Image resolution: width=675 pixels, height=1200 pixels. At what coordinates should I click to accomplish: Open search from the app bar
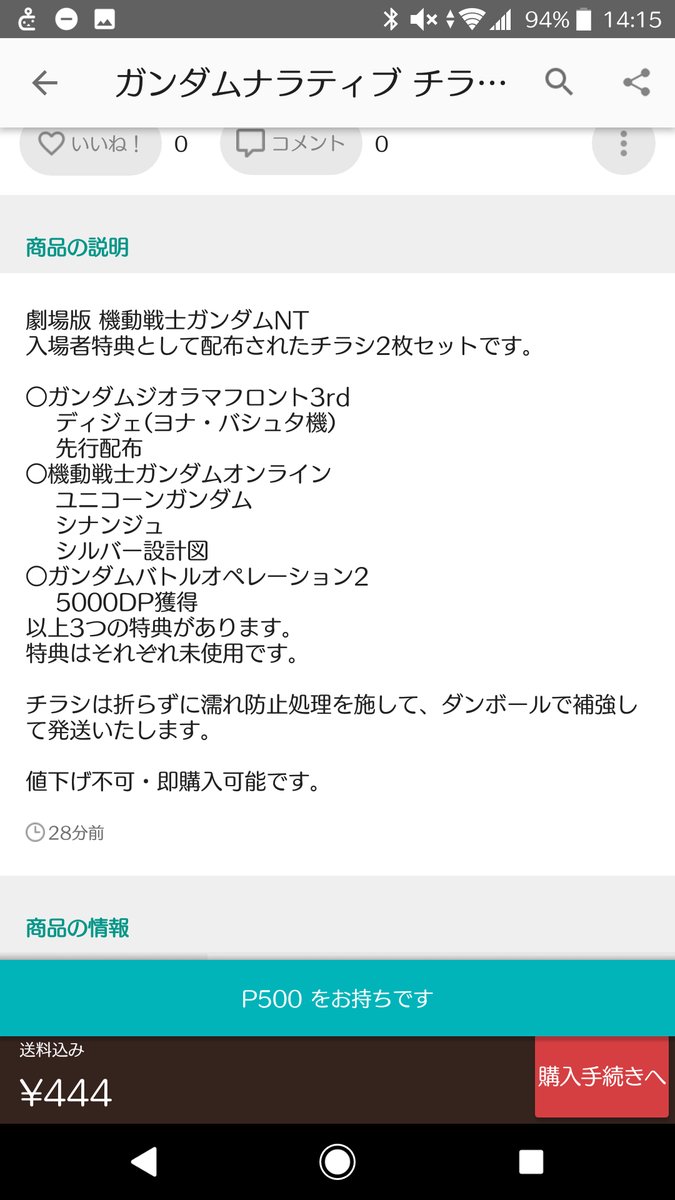(559, 83)
